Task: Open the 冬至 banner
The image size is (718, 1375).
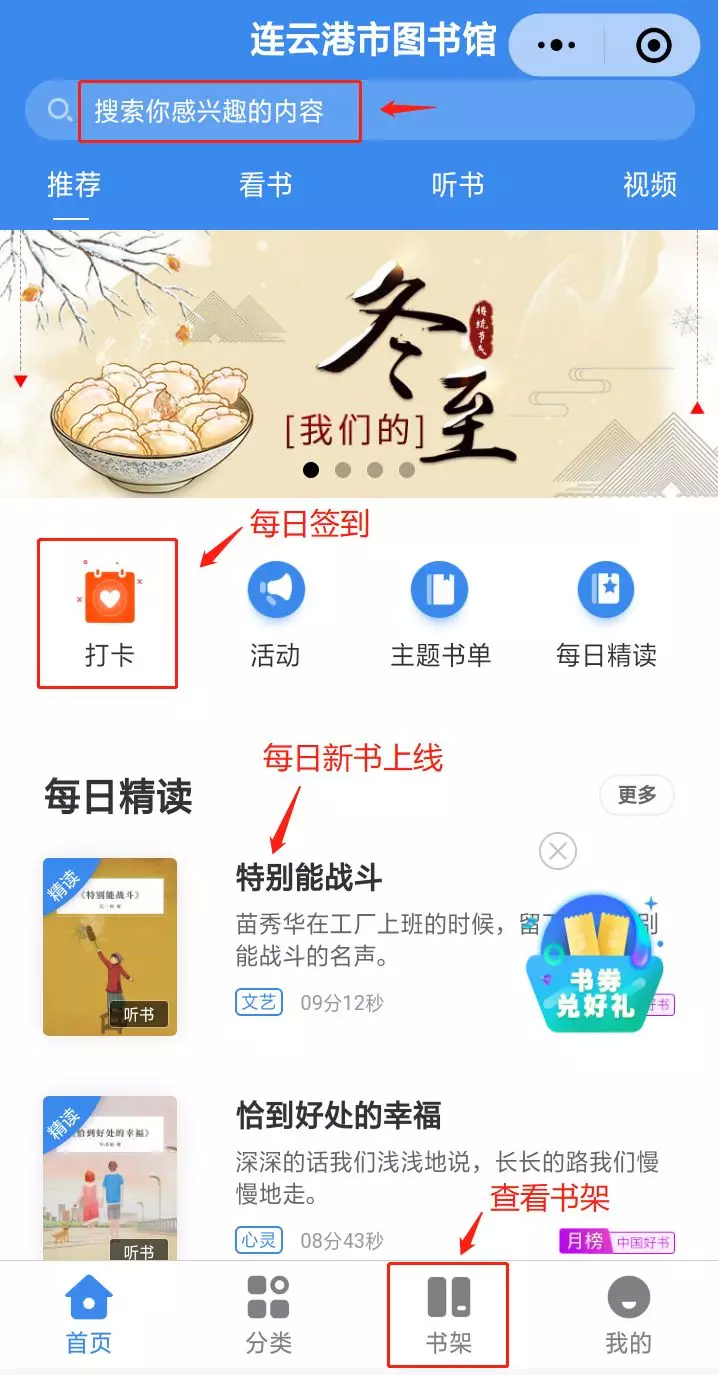Action: tap(358, 363)
